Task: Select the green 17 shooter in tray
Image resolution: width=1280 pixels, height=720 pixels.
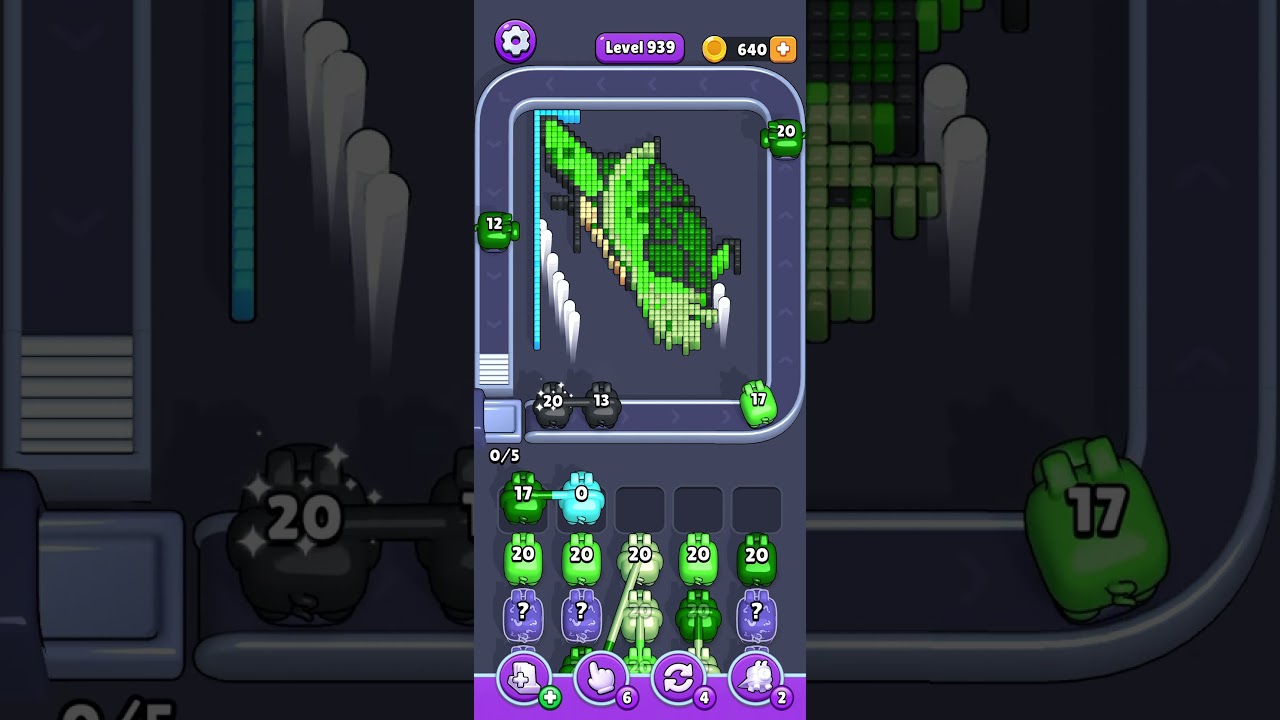Action: tap(522, 498)
